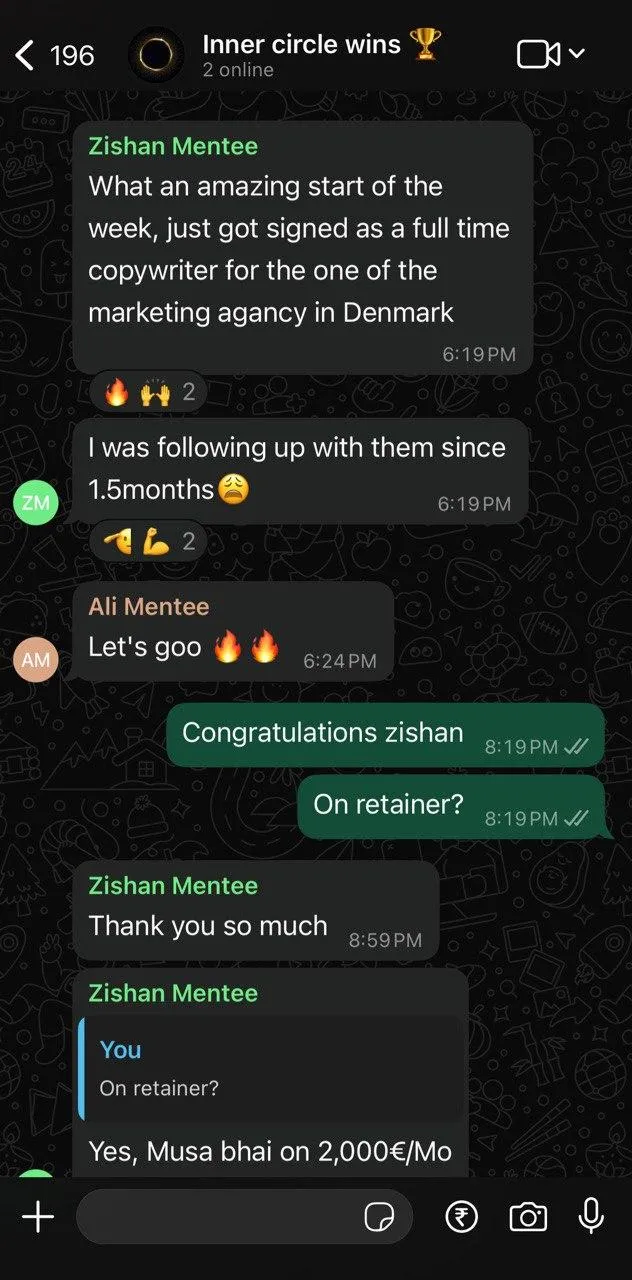Start a video call in this group
This screenshot has height=1280, width=632.
[x=550, y=54]
